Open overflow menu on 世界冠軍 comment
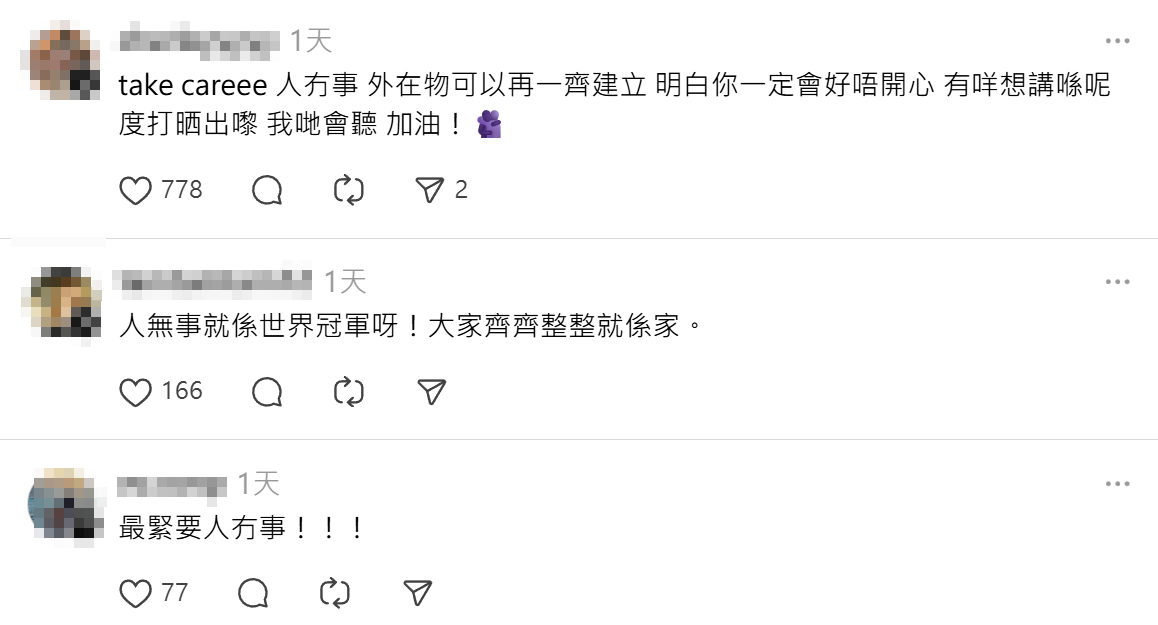 tap(1117, 282)
